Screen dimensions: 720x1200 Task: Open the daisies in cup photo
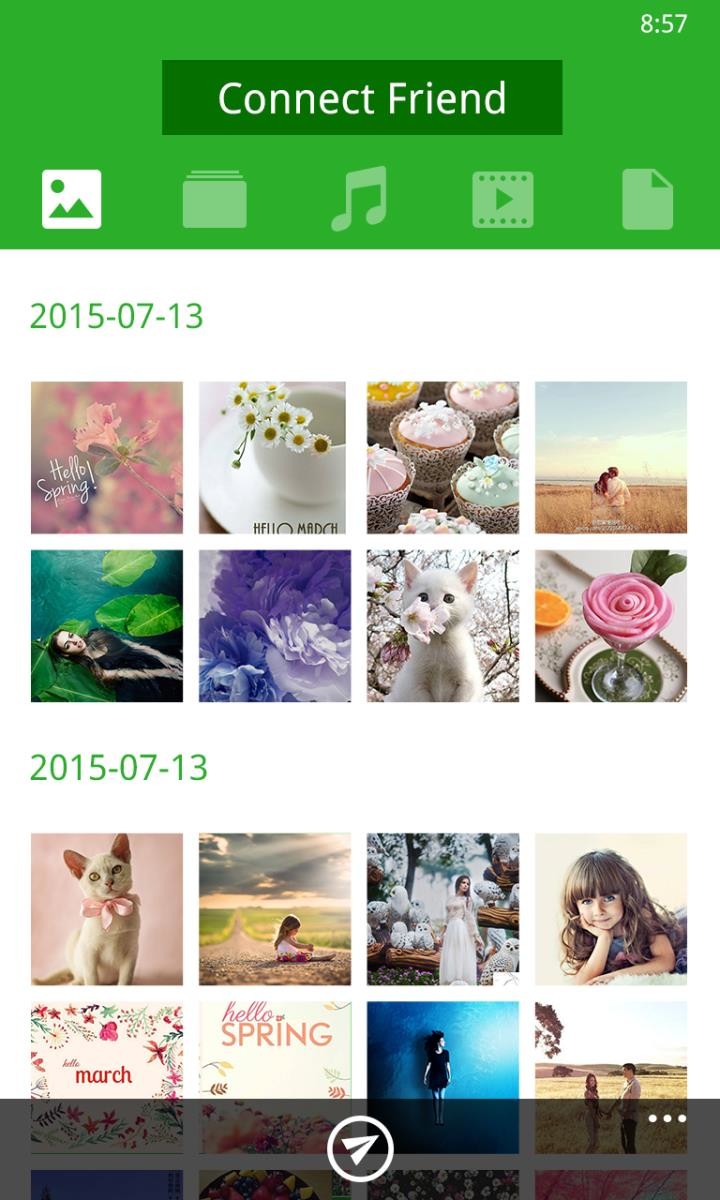(x=275, y=457)
